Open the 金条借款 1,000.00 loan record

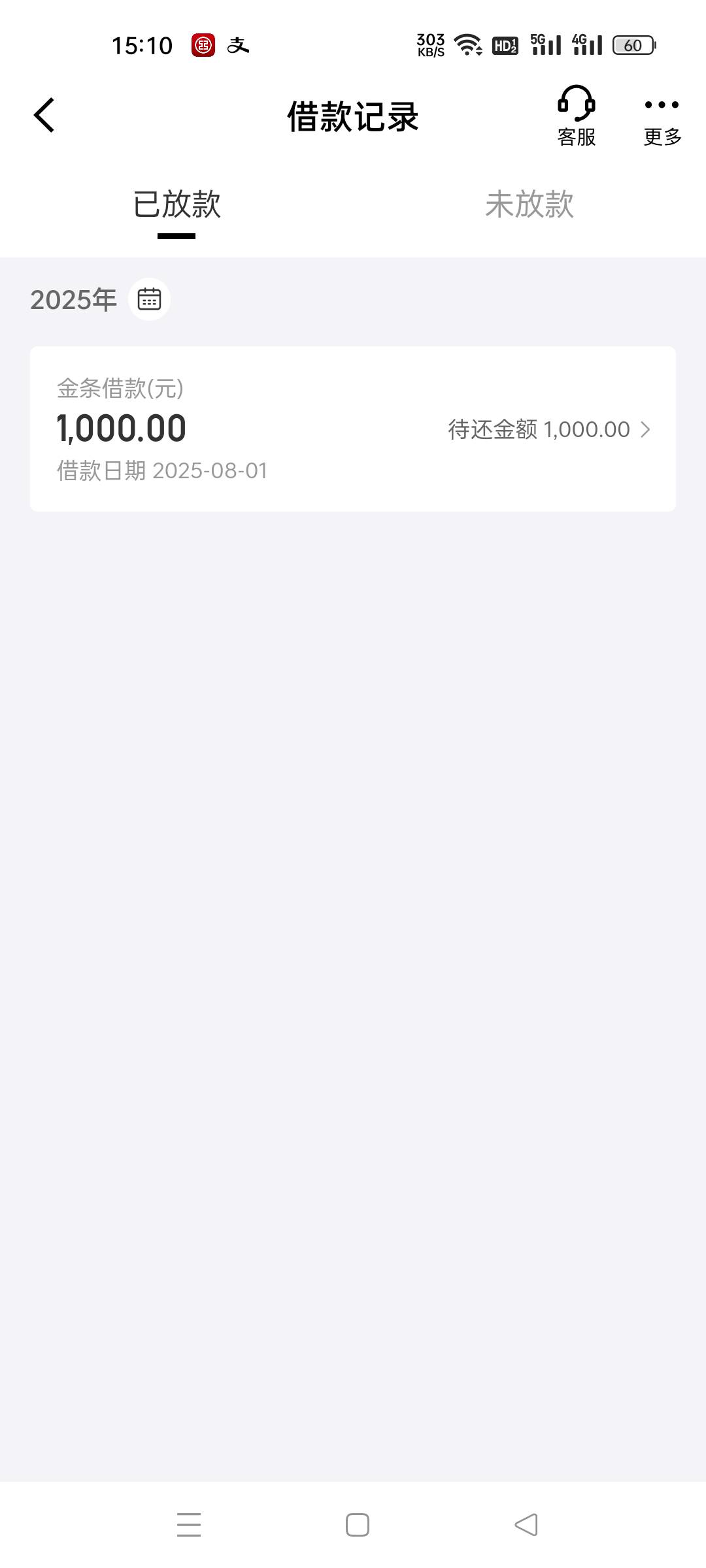[353, 429]
